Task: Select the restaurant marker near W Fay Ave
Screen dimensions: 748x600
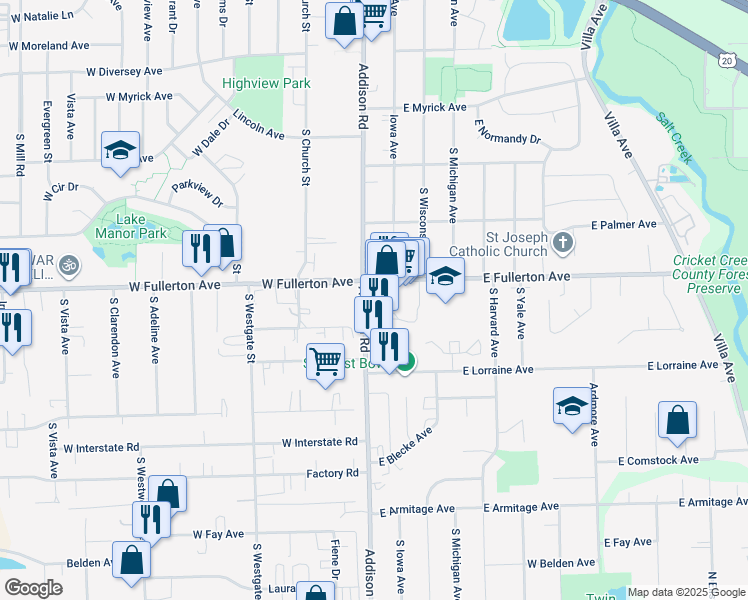Action: click(152, 522)
